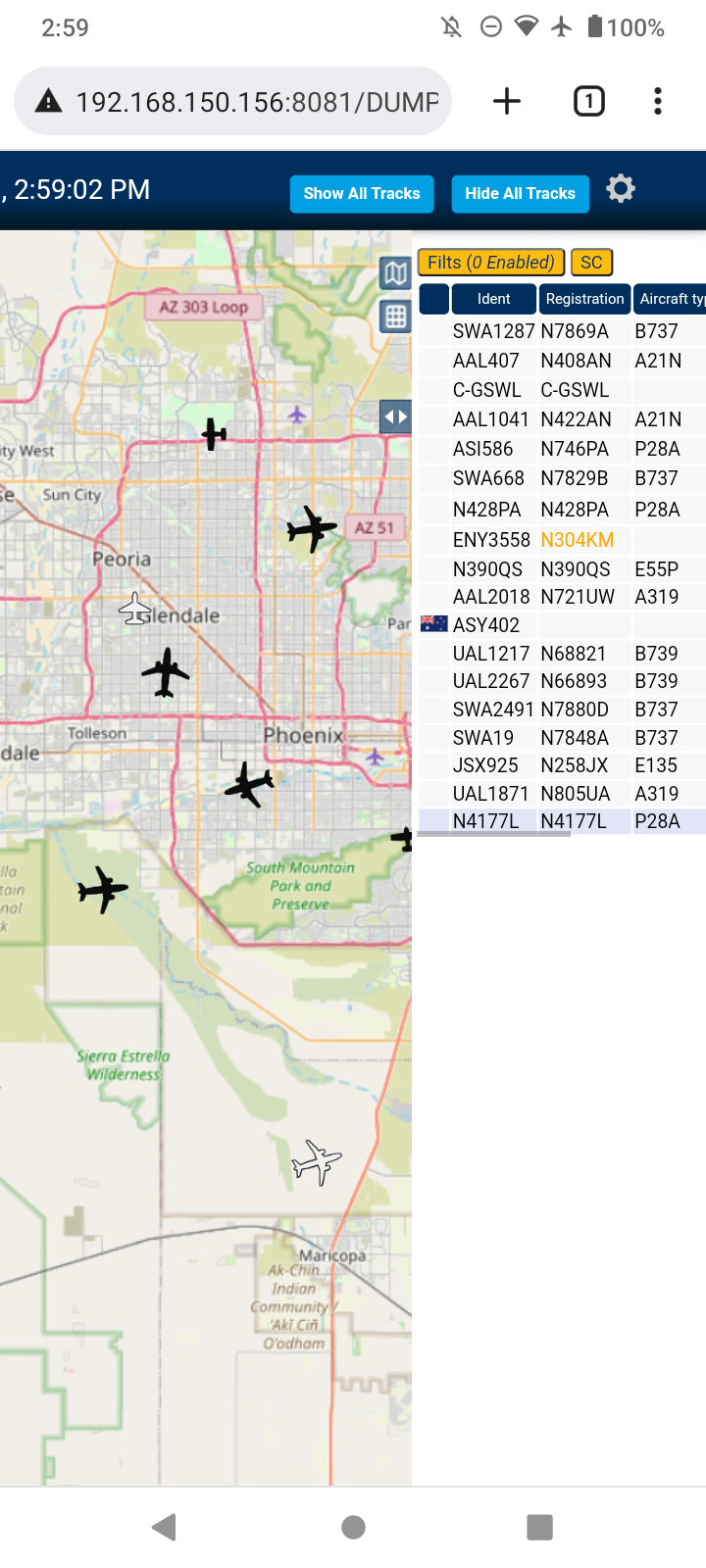Tap Show All Tracks button
Image resolution: width=706 pixels, height=1568 pixels.
click(x=362, y=194)
